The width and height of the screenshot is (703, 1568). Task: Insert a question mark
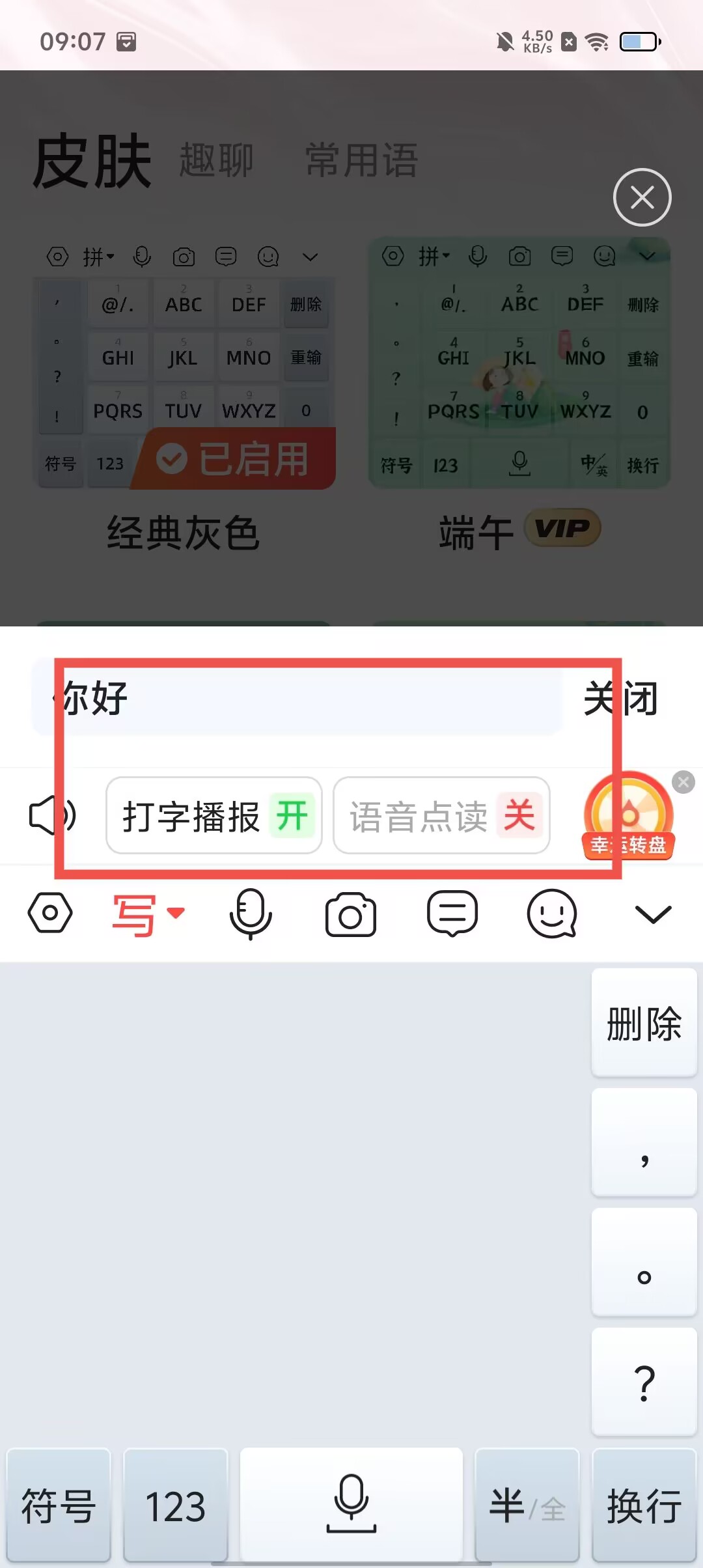[x=644, y=1382]
